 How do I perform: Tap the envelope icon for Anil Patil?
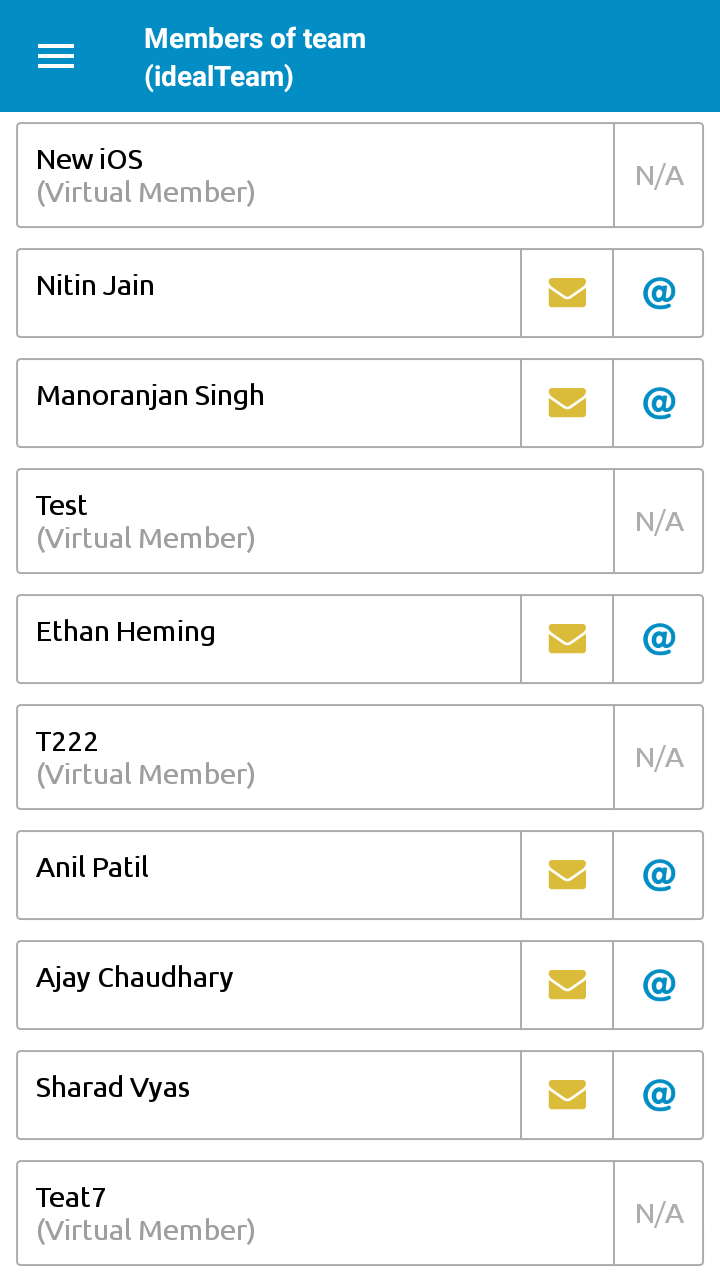tap(567, 875)
